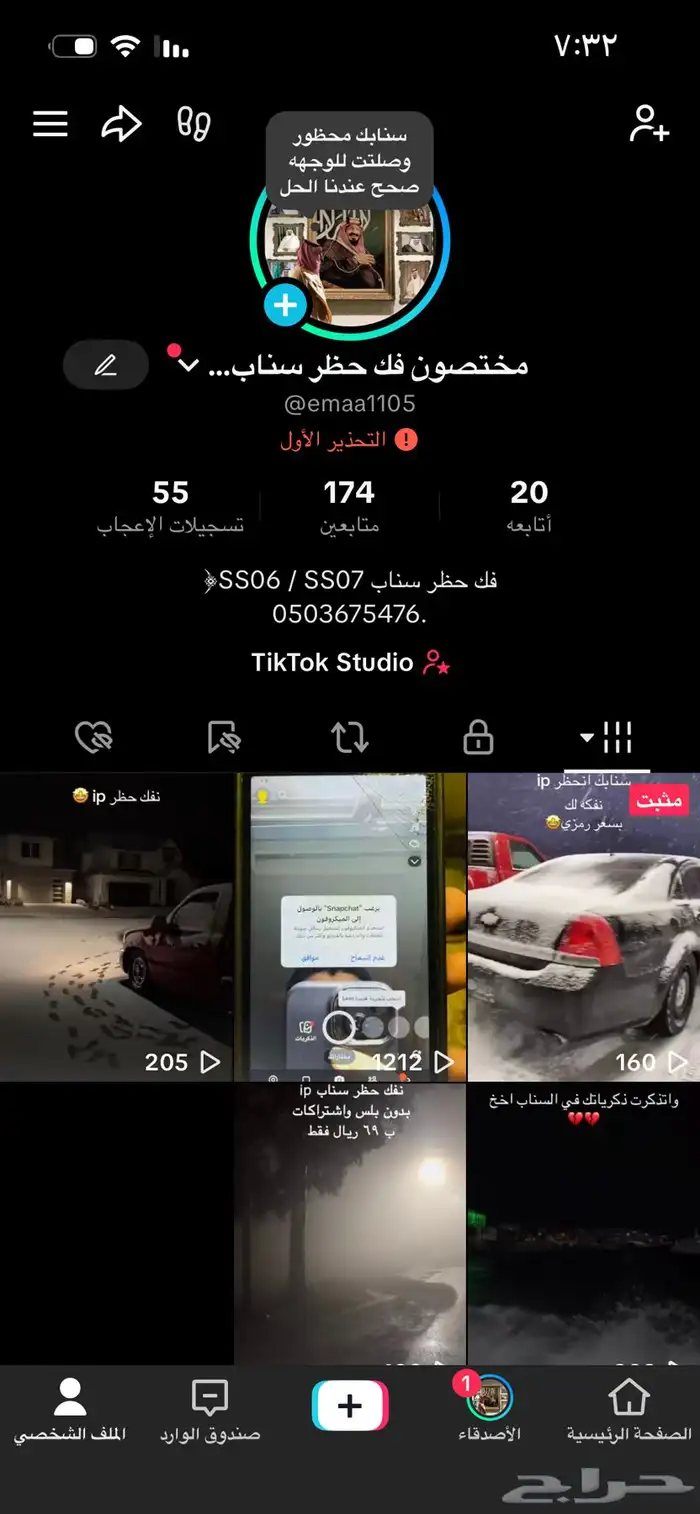Open the hamburger menu

click(50, 124)
